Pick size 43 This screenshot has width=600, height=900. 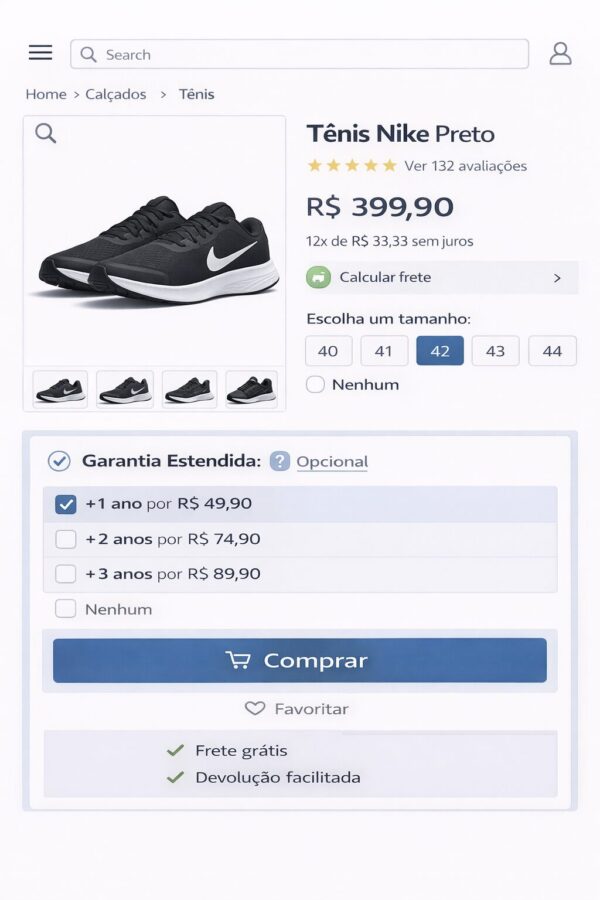496,351
